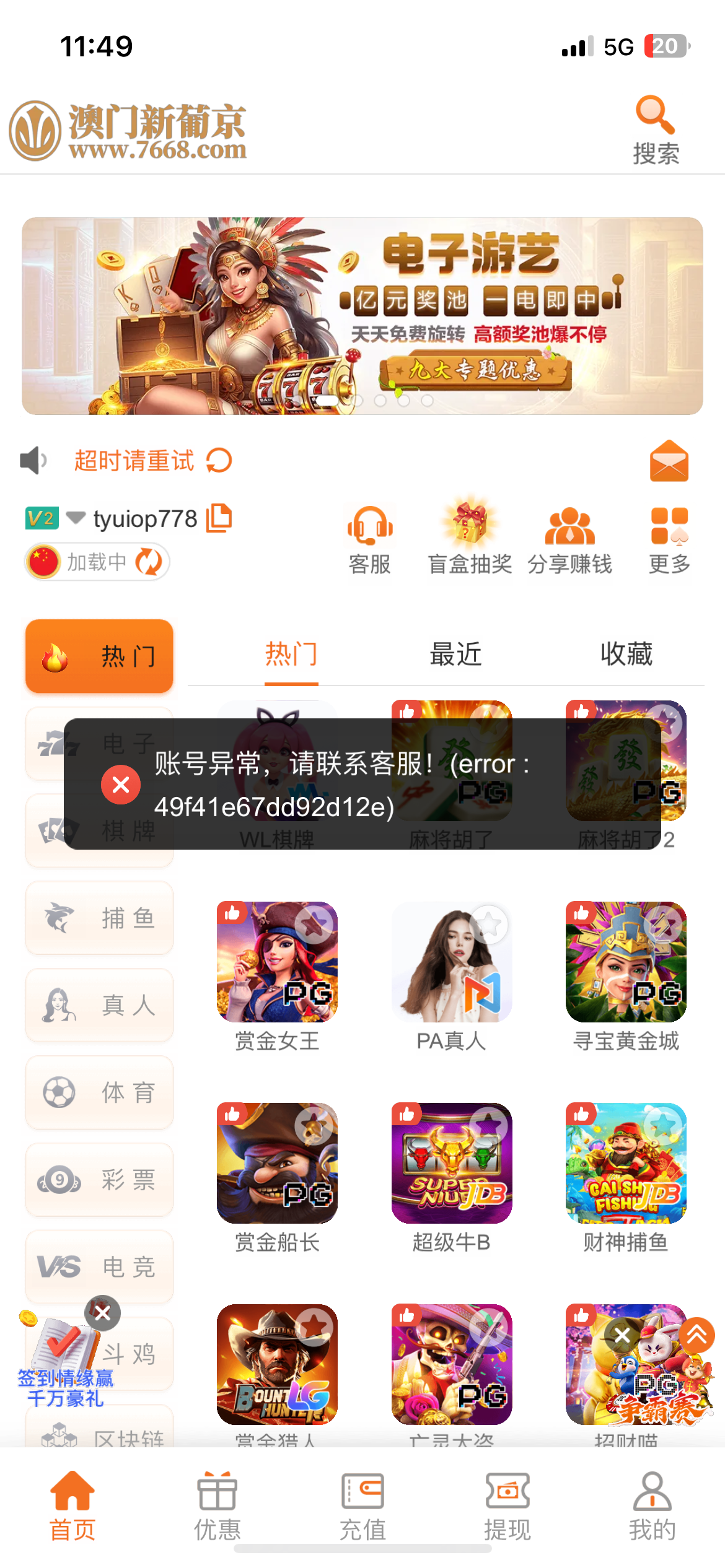
Task: Switch to the 收藏 tab
Action: pyautogui.click(x=626, y=655)
